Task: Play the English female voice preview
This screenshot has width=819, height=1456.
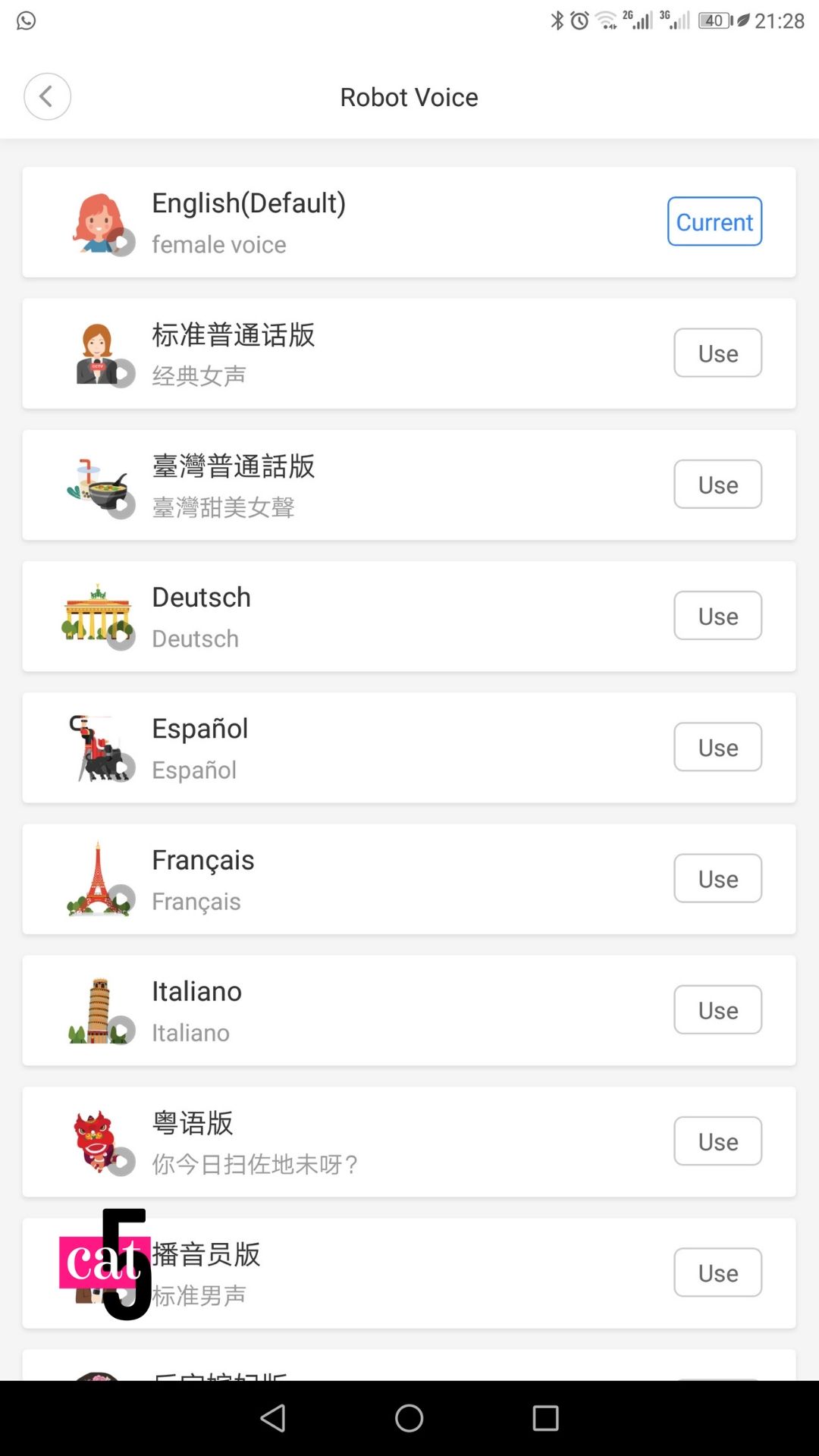Action: click(121, 242)
